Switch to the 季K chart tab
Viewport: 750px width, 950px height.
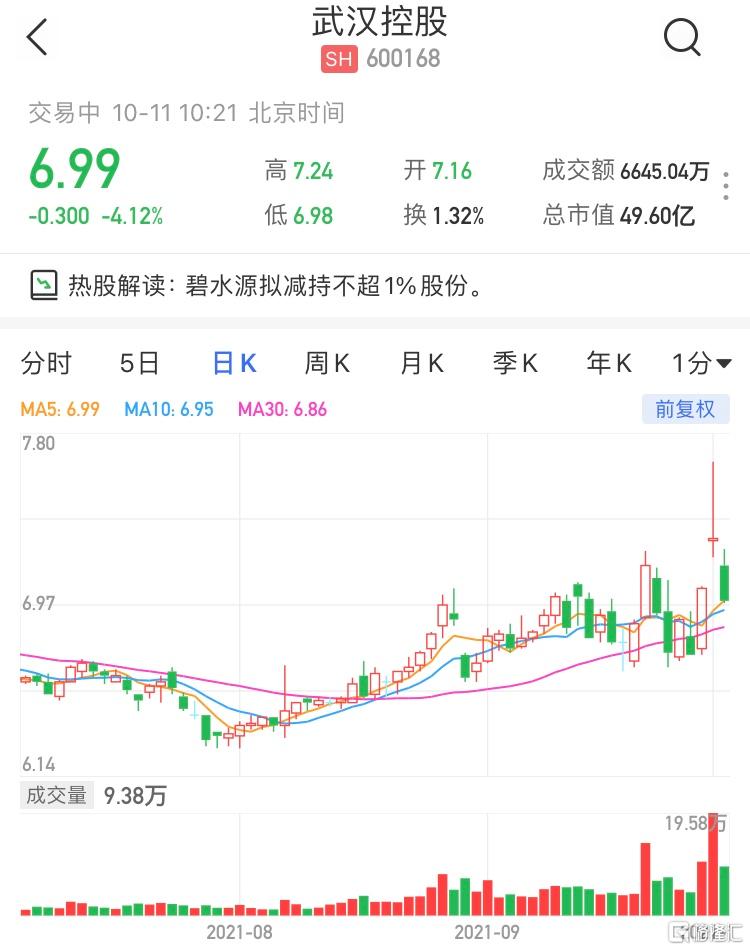515,363
